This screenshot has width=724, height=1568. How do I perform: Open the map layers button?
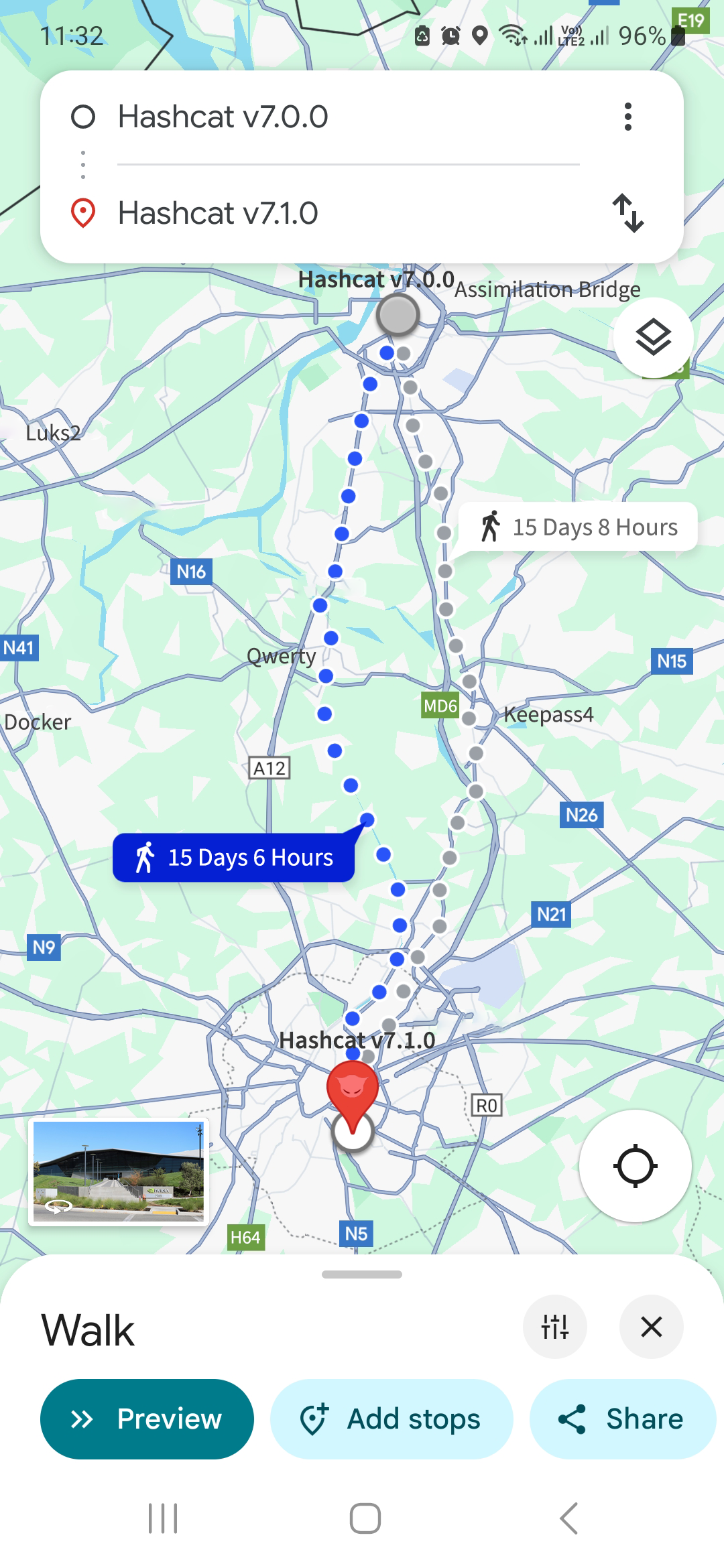pos(653,337)
